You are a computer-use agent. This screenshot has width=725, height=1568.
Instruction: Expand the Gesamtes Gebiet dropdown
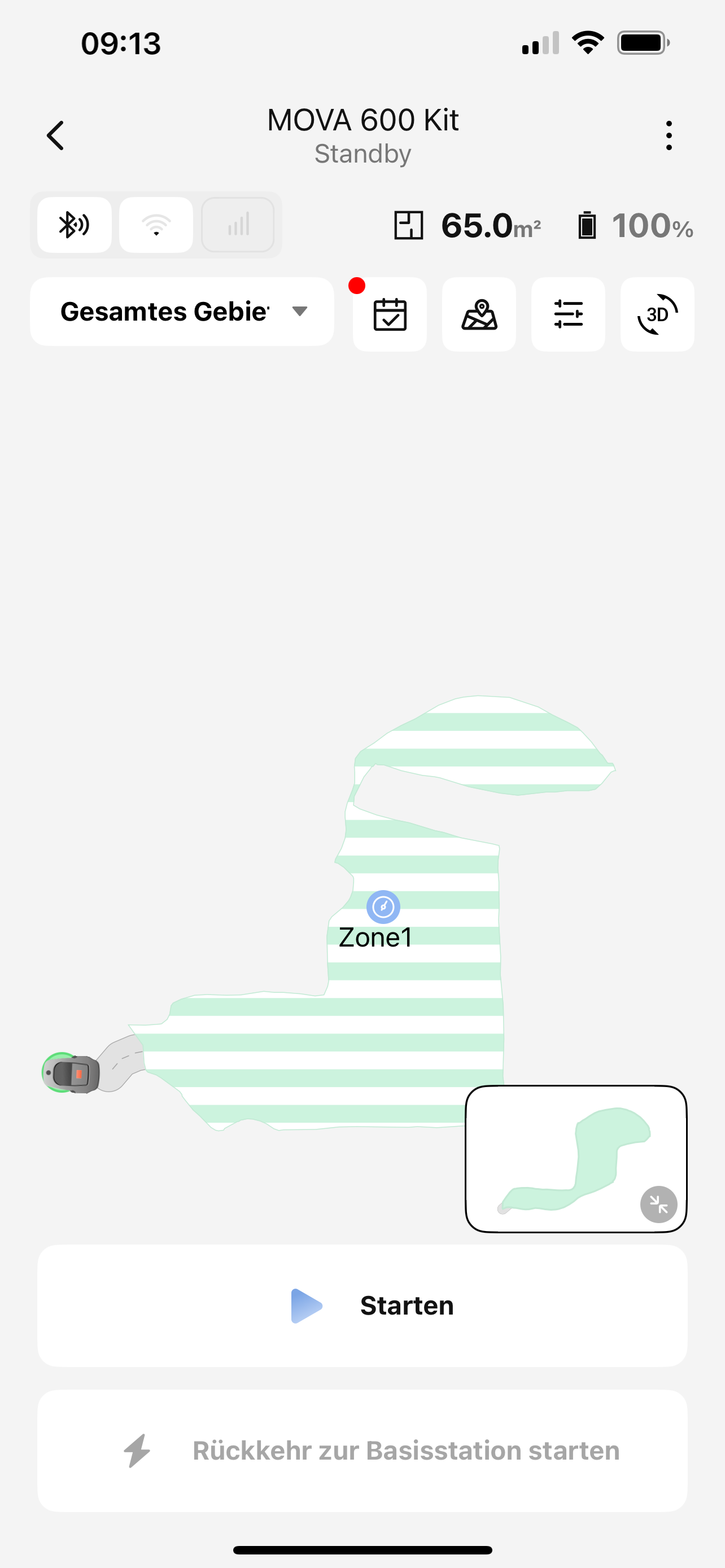[x=182, y=312]
